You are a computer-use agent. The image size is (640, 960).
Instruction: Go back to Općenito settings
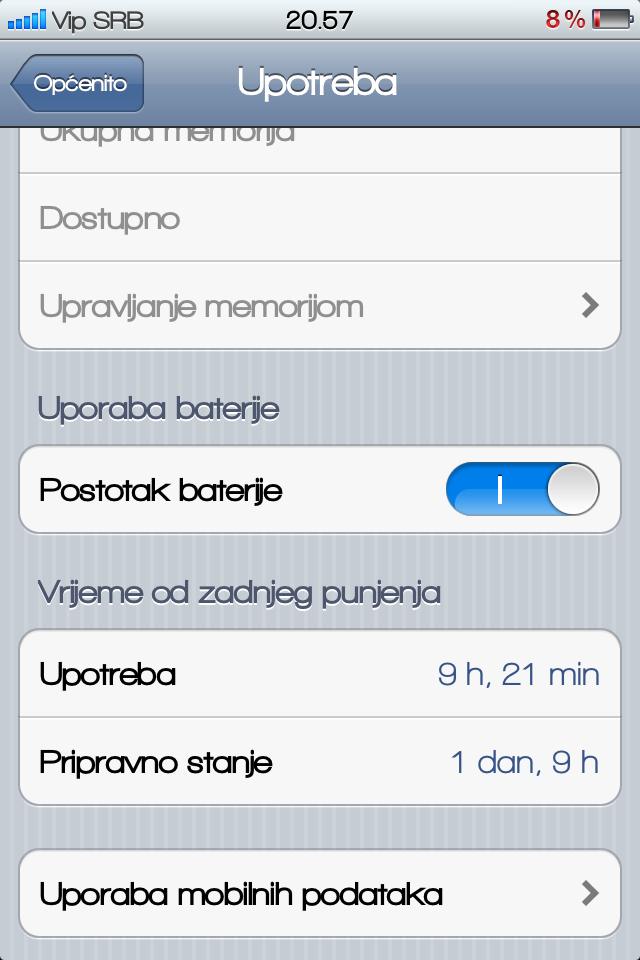78,84
